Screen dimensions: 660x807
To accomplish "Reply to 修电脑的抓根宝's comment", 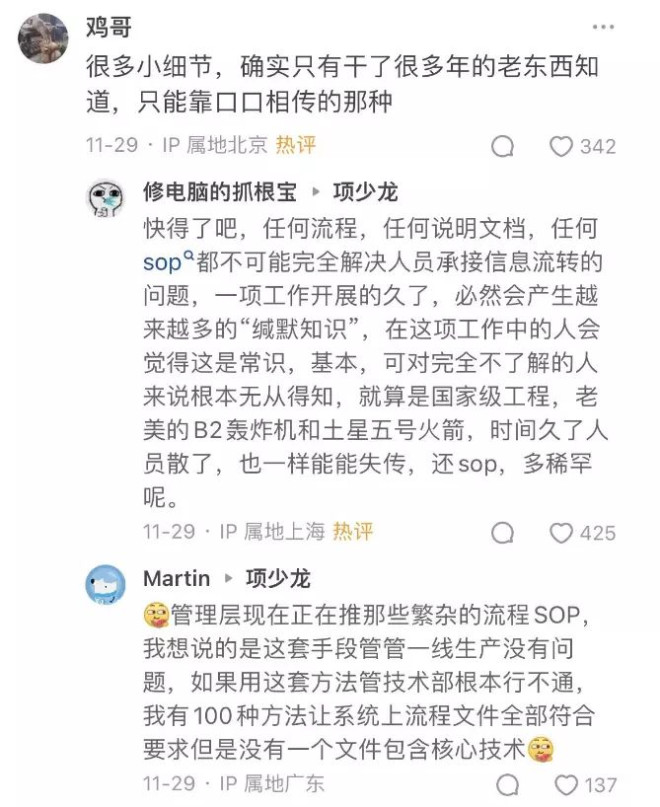I will click(503, 532).
